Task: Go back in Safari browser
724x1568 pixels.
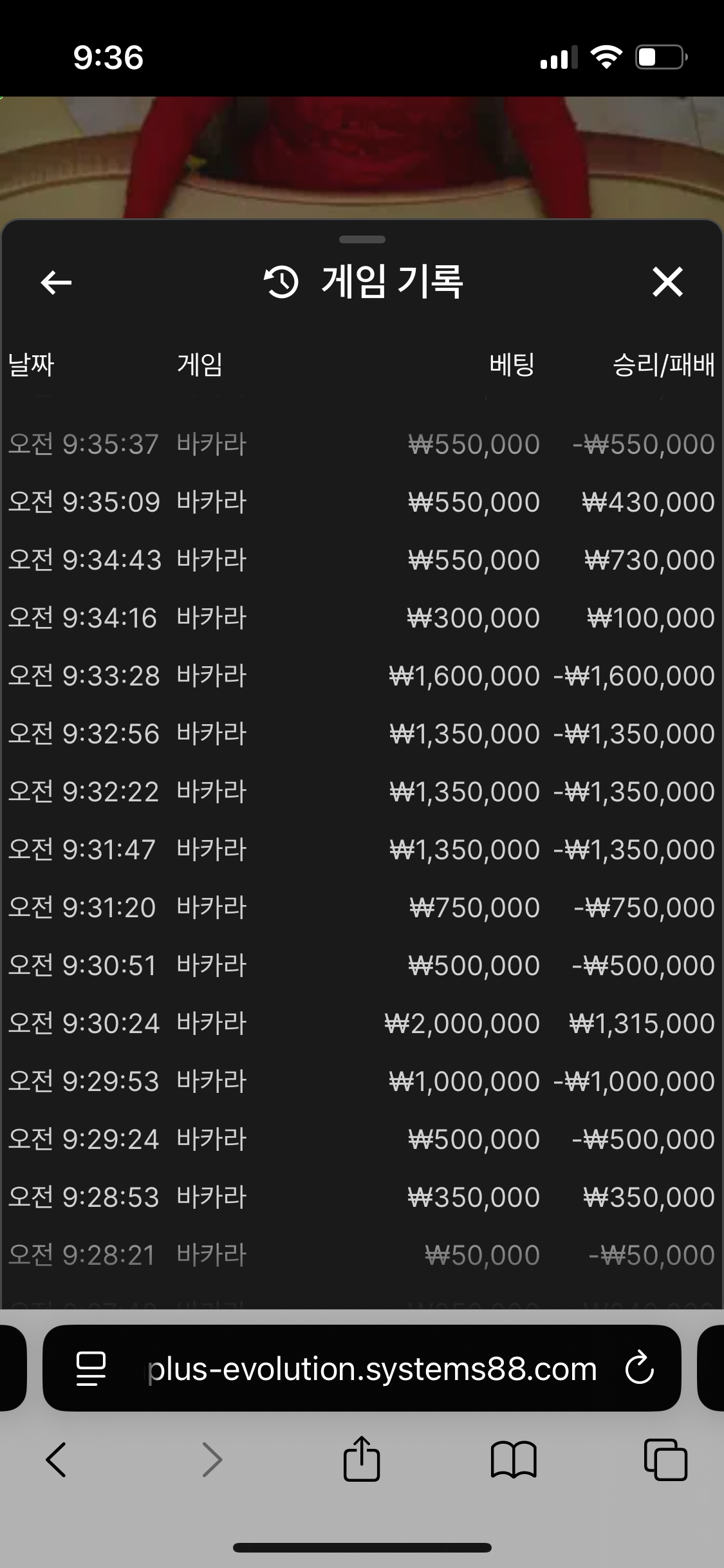Action: pyautogui.click(x=56, y=1459)
